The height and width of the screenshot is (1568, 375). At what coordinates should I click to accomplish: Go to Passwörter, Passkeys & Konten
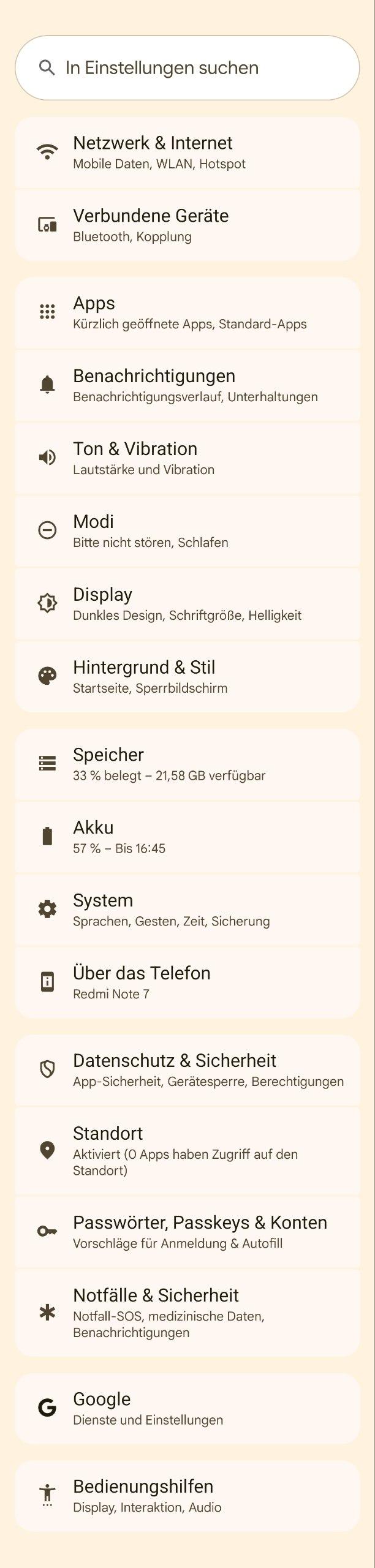[187, 1232]
